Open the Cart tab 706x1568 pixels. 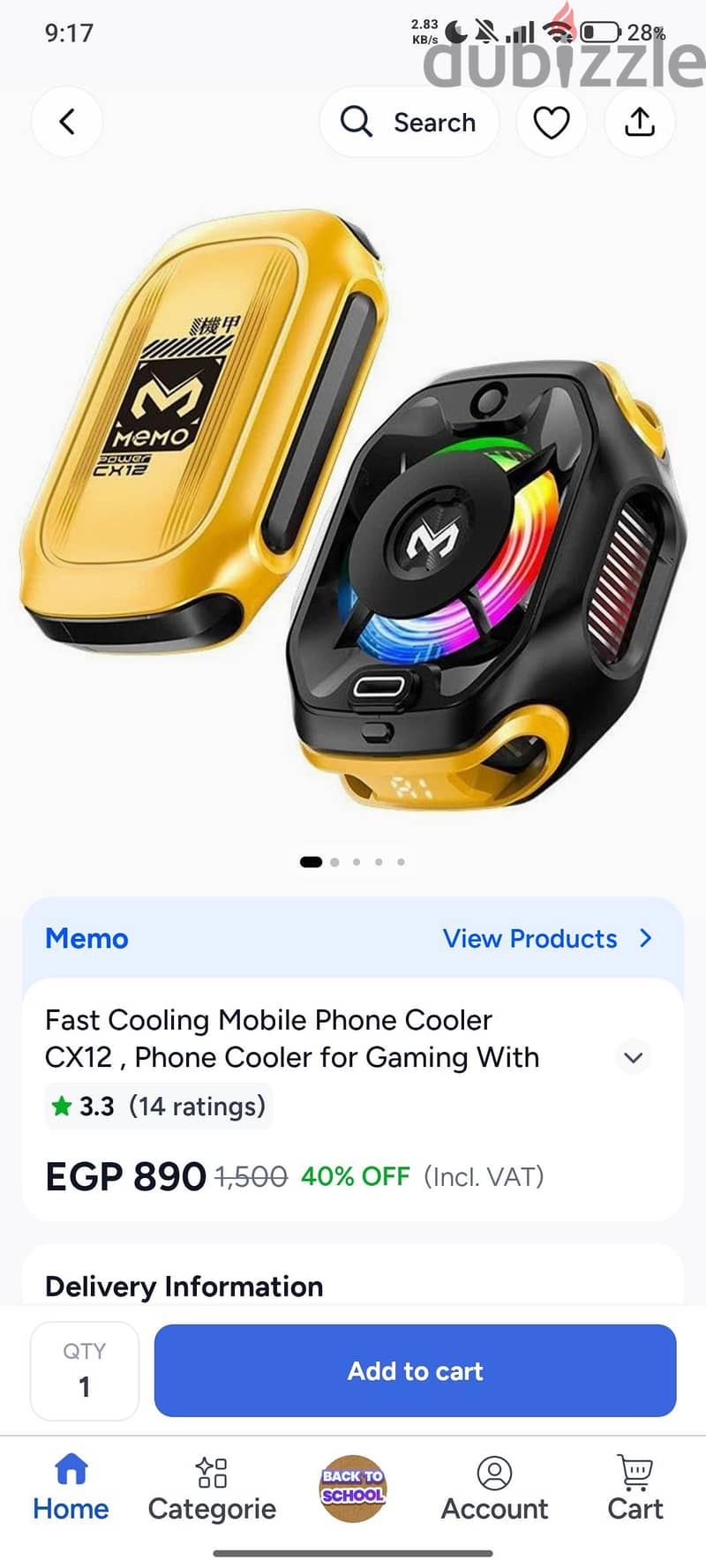click(635, 1489)
